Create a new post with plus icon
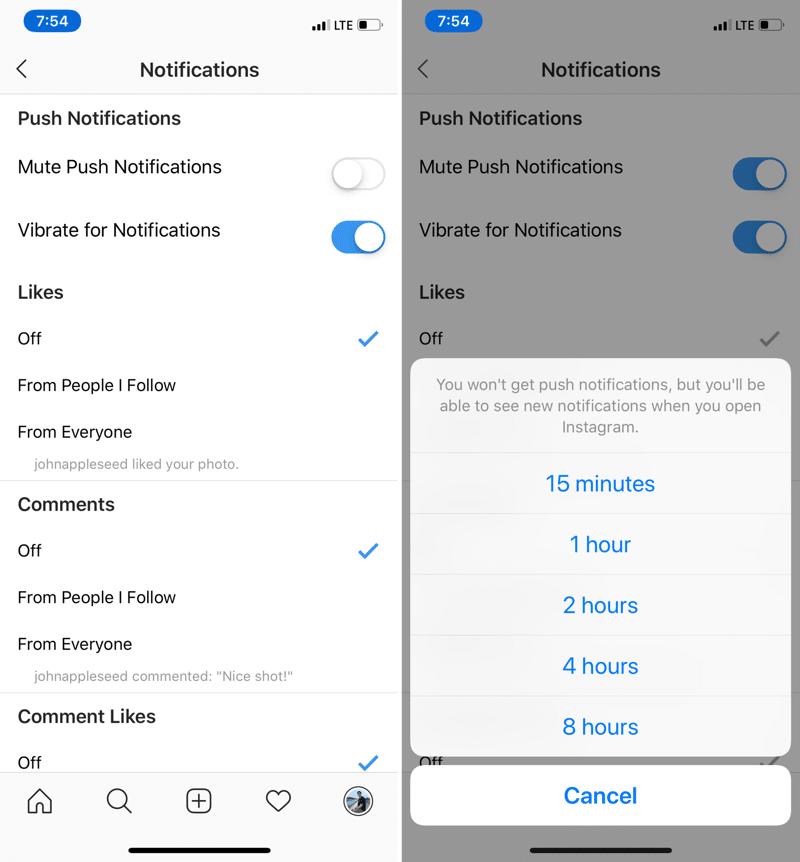The width and height of the screenshot is (800, 862). 199,801
